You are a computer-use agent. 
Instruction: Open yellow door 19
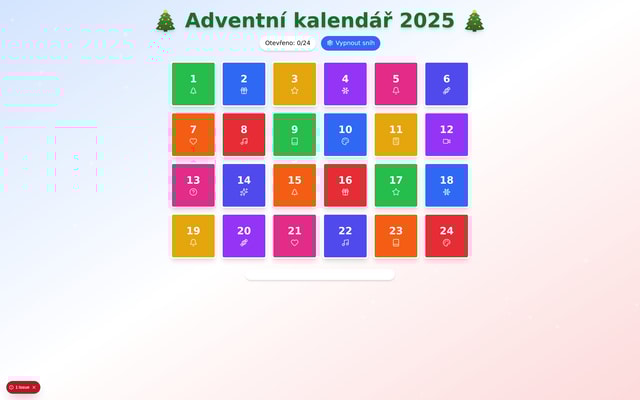point(193,236)
